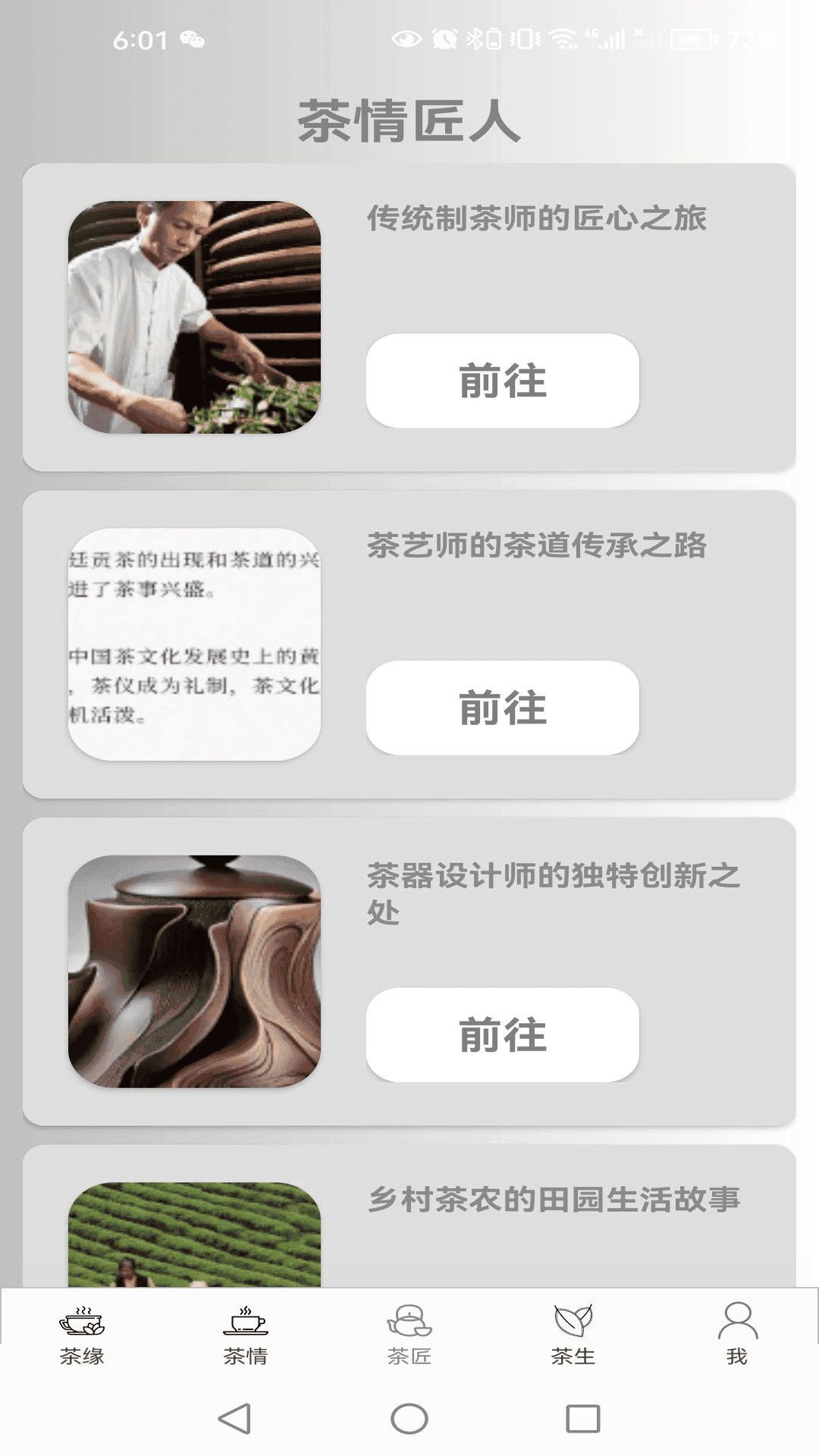Tap the system back button
Screen dimensions: 819x1456
[235, 1418]
